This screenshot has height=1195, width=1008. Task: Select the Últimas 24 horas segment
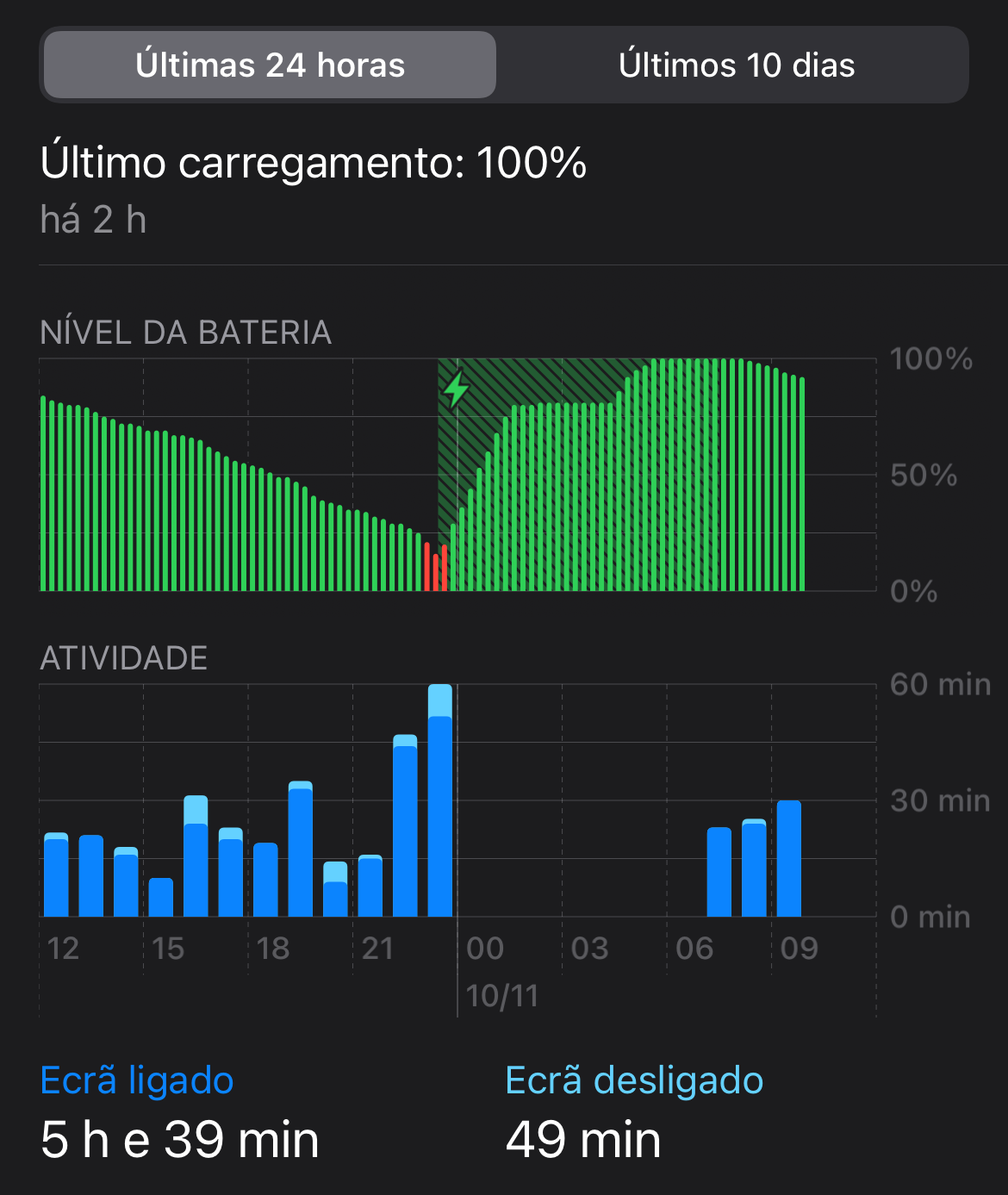(x=270, y=65)
